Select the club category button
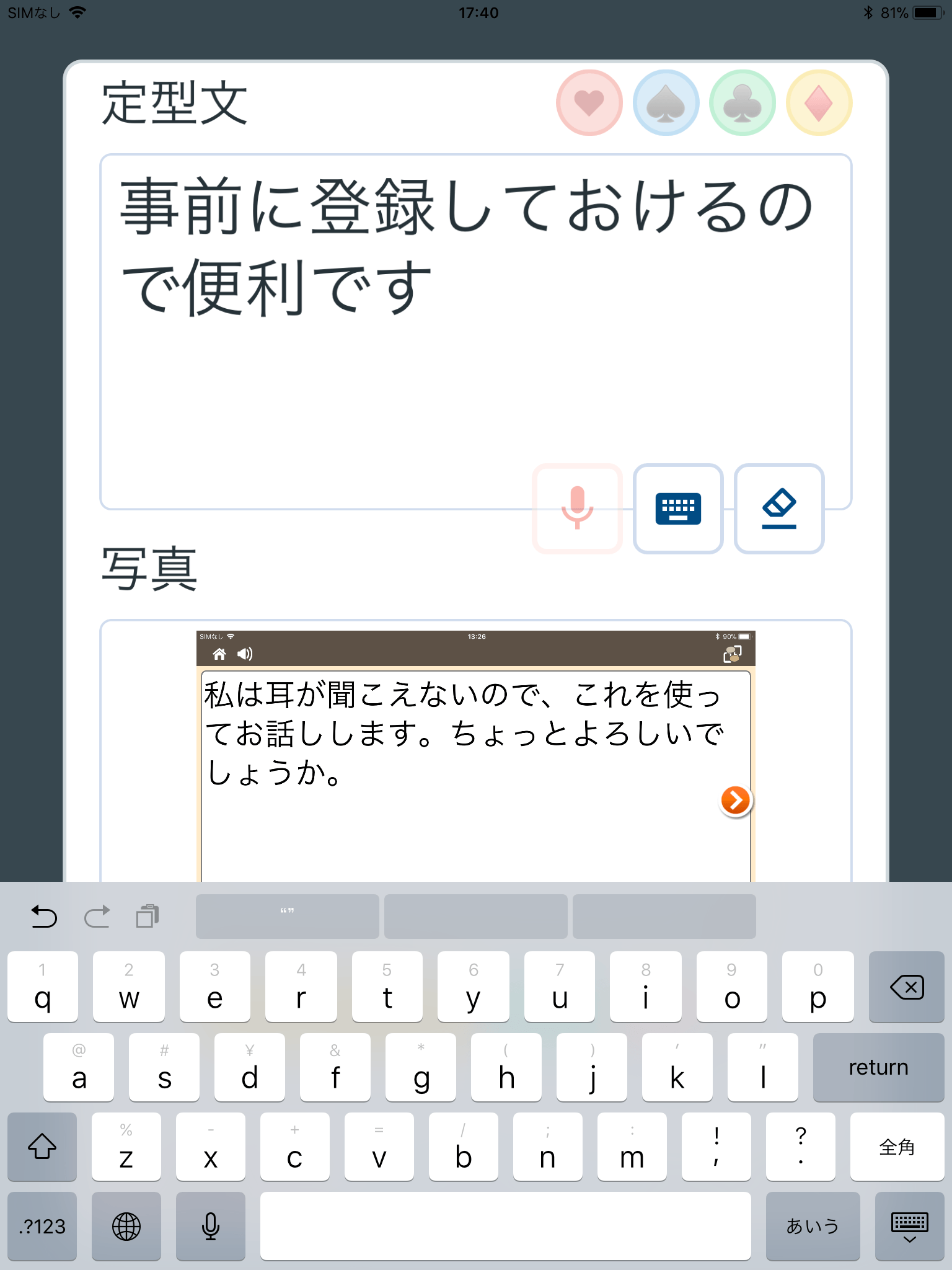This screenshot has height=1270, width=952. point(743,103)
